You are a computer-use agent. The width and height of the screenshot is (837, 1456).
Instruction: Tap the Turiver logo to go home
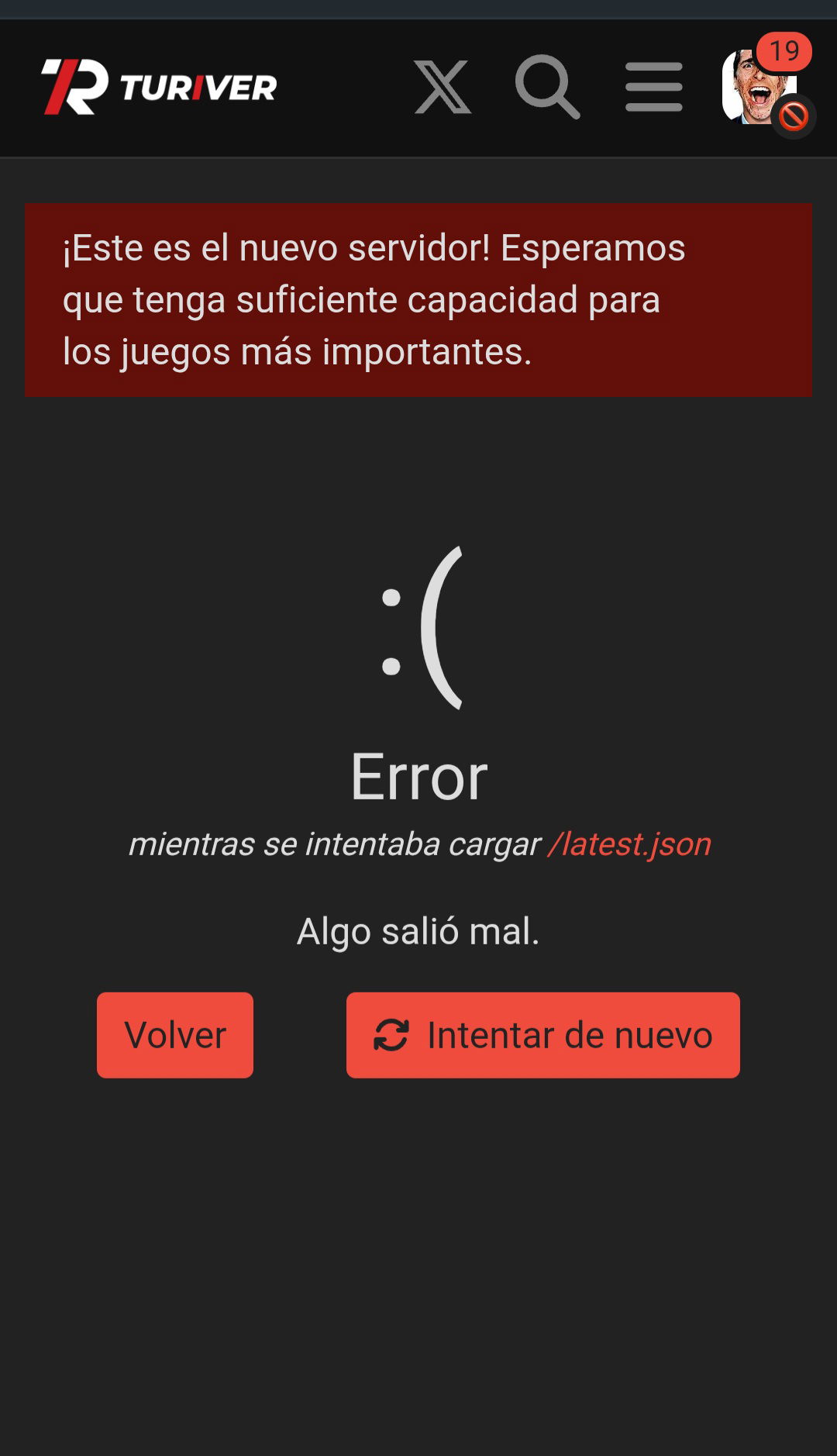click(159, 87)
